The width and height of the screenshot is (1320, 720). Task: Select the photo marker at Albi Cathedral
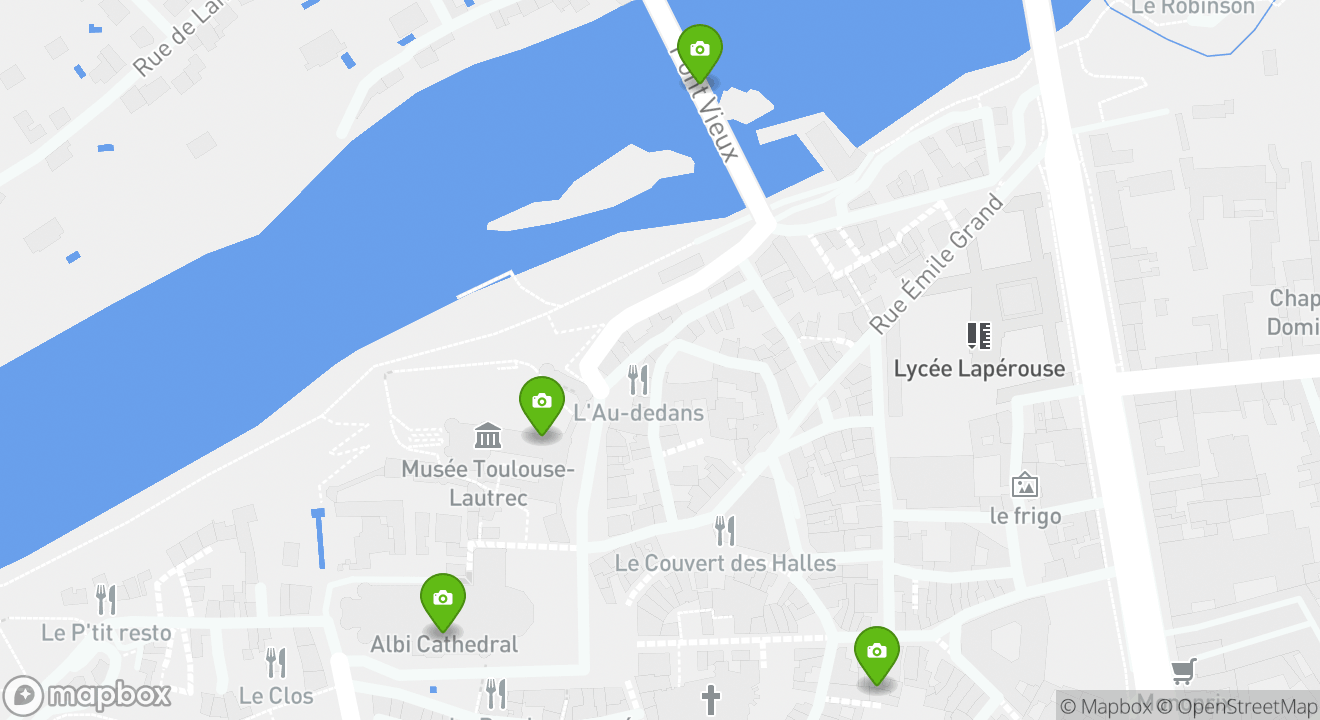[x=442, y=599]
